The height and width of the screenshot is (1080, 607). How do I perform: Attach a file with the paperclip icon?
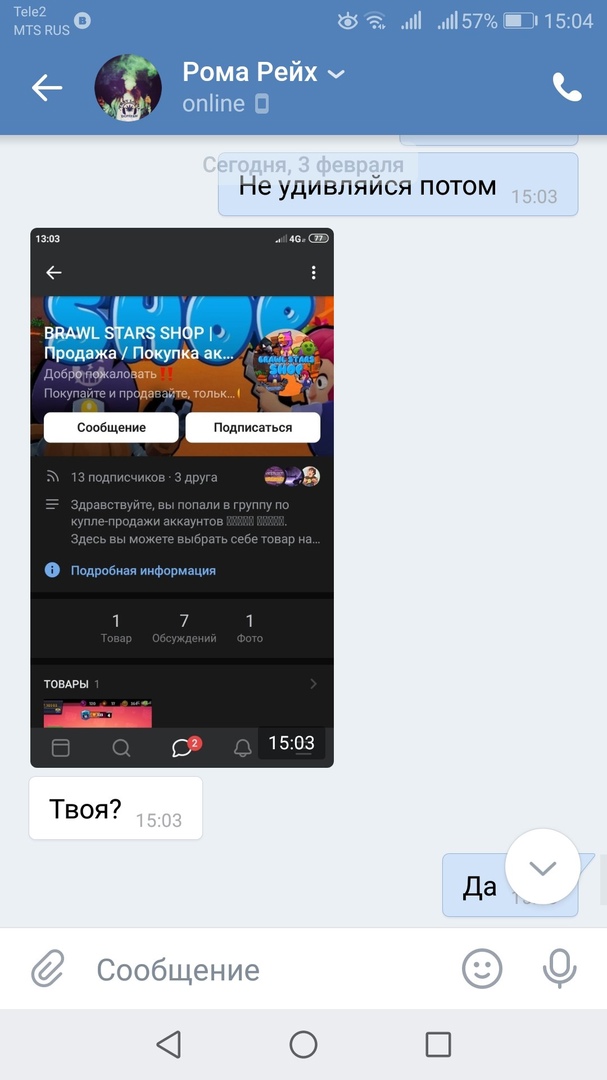coord(47,968)
